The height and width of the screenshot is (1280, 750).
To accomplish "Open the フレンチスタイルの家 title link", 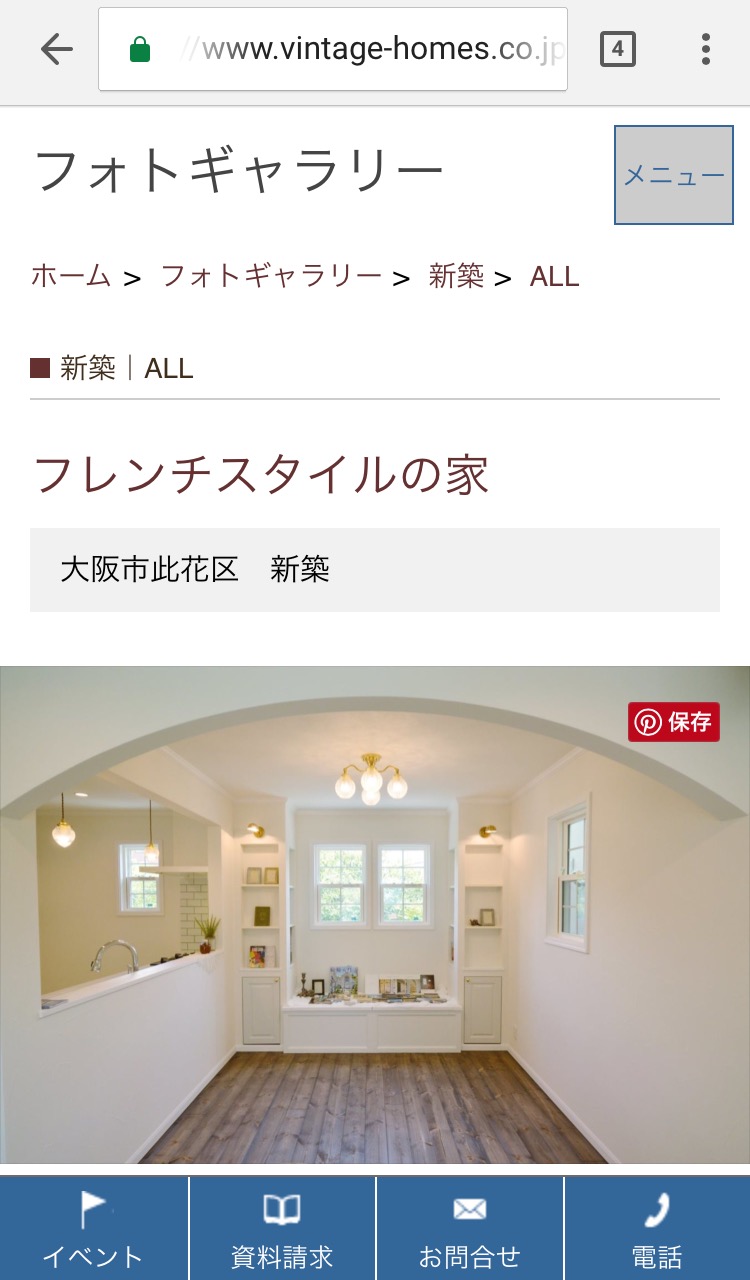I will coord(261,474).
